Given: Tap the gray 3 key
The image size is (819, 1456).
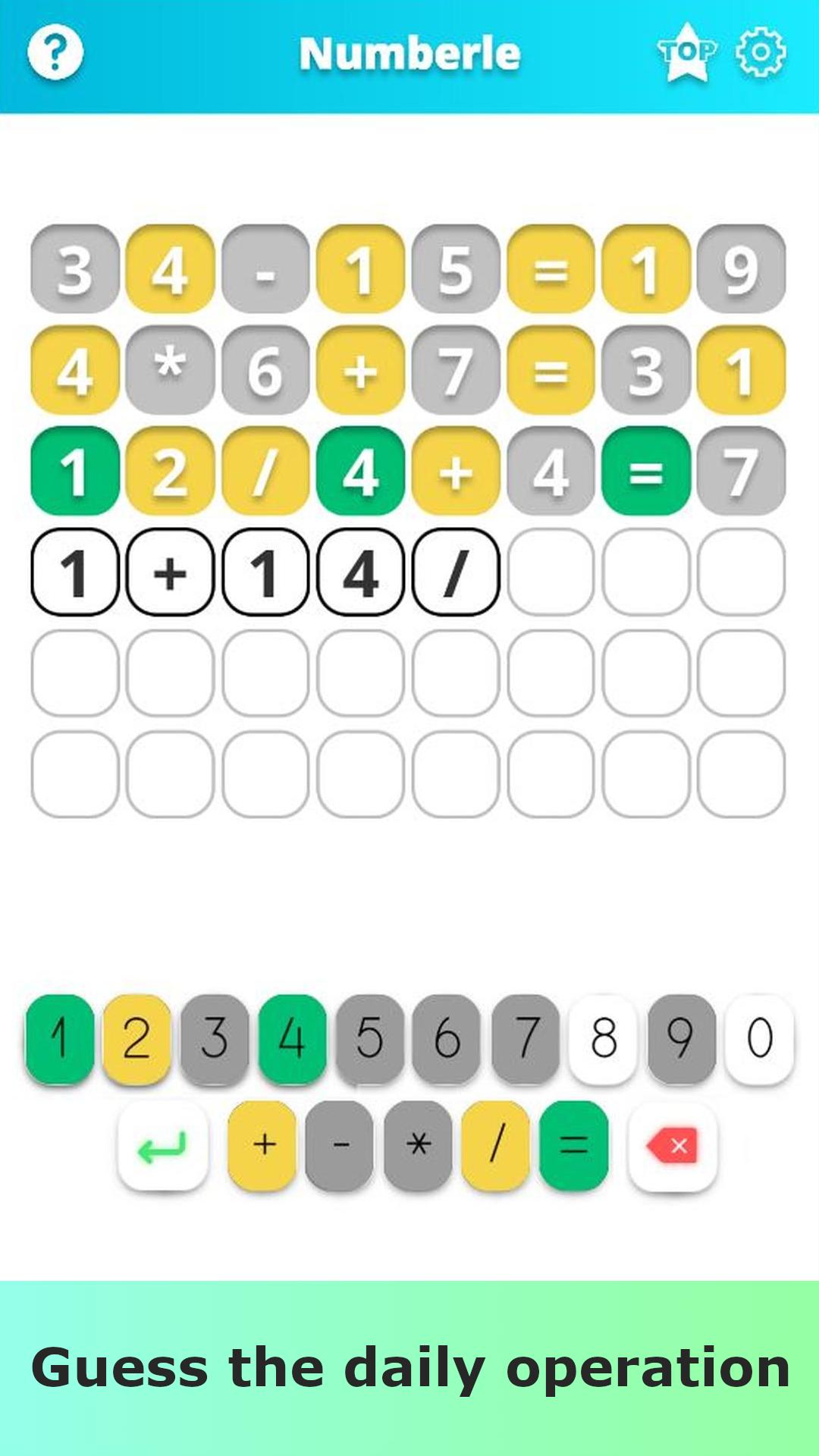Looking at the screenshot, I should click(215, 1038).
